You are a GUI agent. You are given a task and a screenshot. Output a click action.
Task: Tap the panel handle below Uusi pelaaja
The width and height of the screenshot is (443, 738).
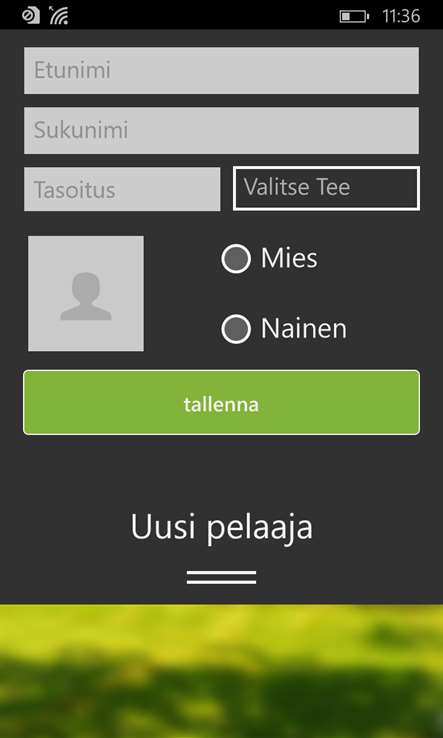[x=221, y=578]
